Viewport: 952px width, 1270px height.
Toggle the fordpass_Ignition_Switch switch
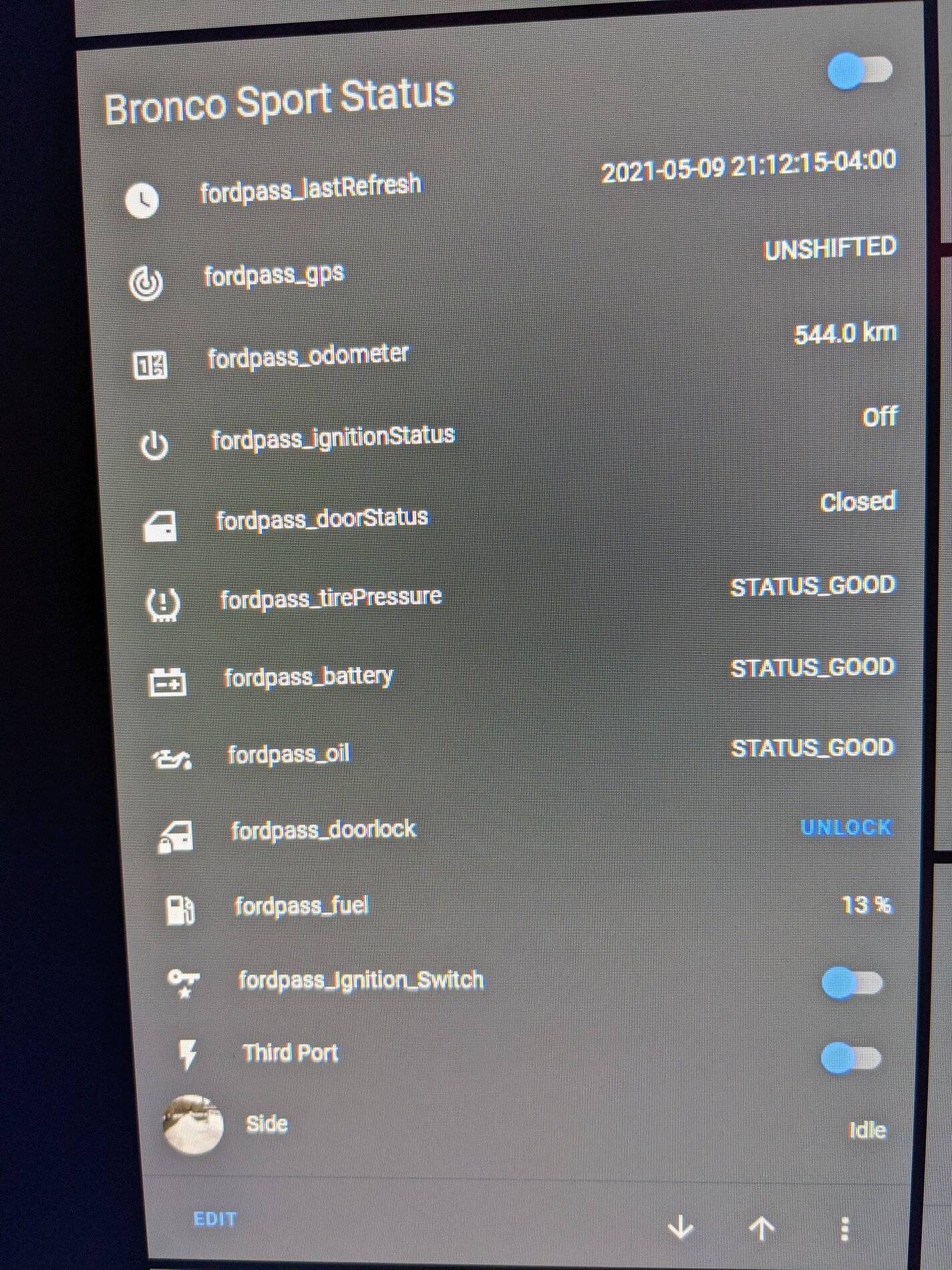(x=852, y=983)
